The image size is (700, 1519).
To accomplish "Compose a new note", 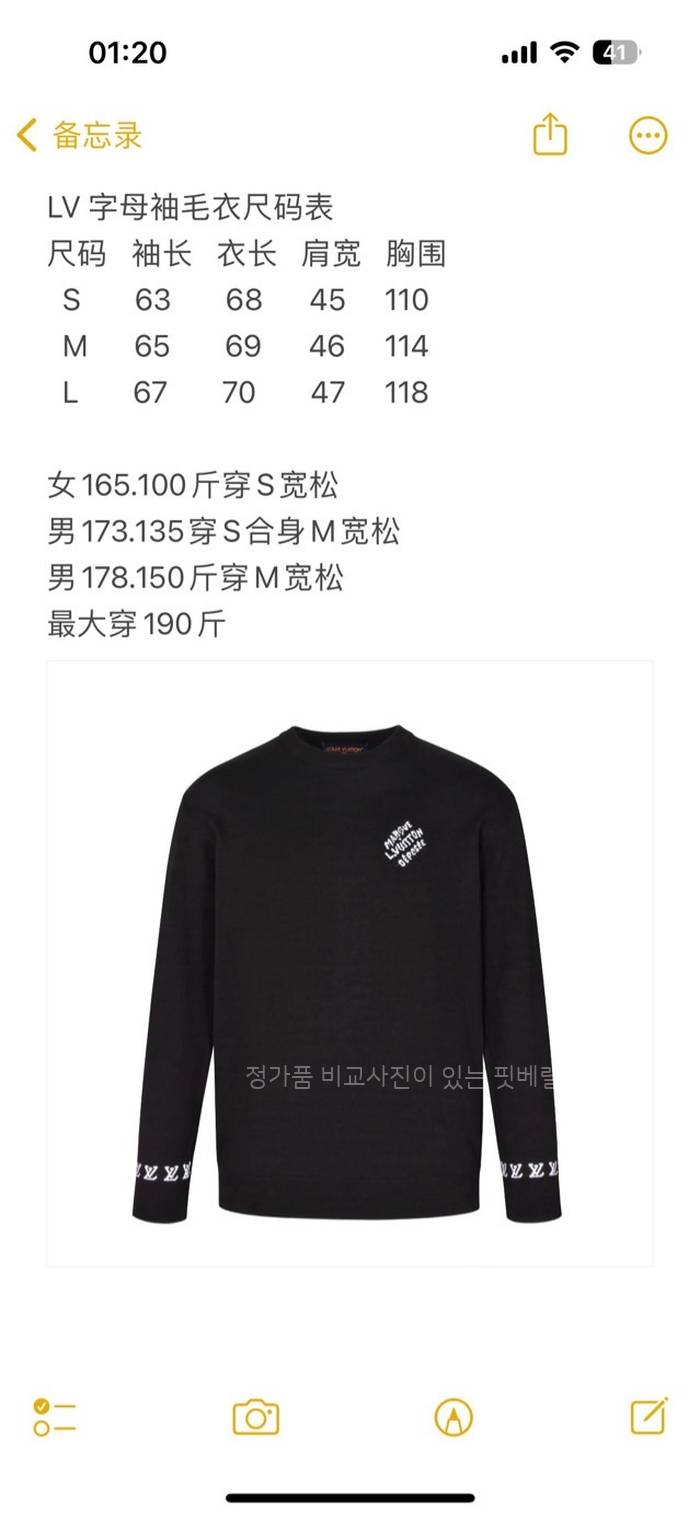I will click(648, 1416).
